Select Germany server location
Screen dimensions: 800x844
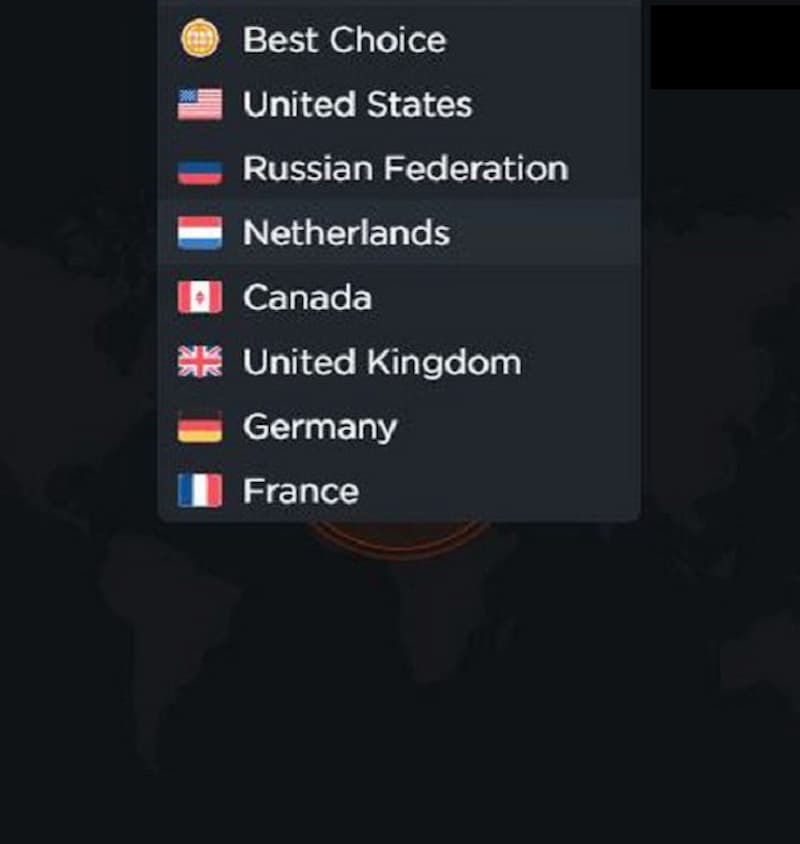[319, 427]
